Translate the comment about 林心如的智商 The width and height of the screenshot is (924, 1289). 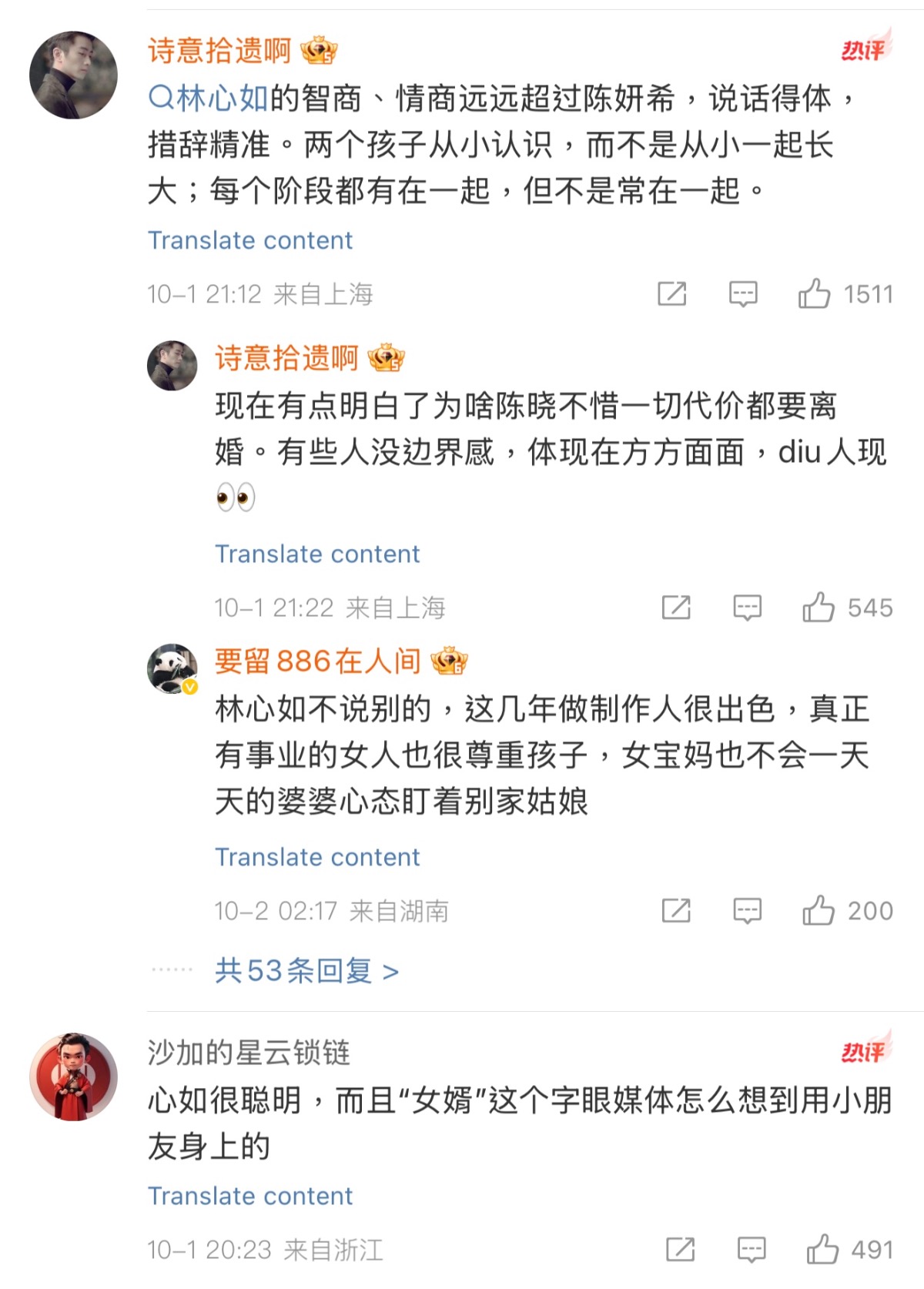pyautogui.click(x=249, y=240)
